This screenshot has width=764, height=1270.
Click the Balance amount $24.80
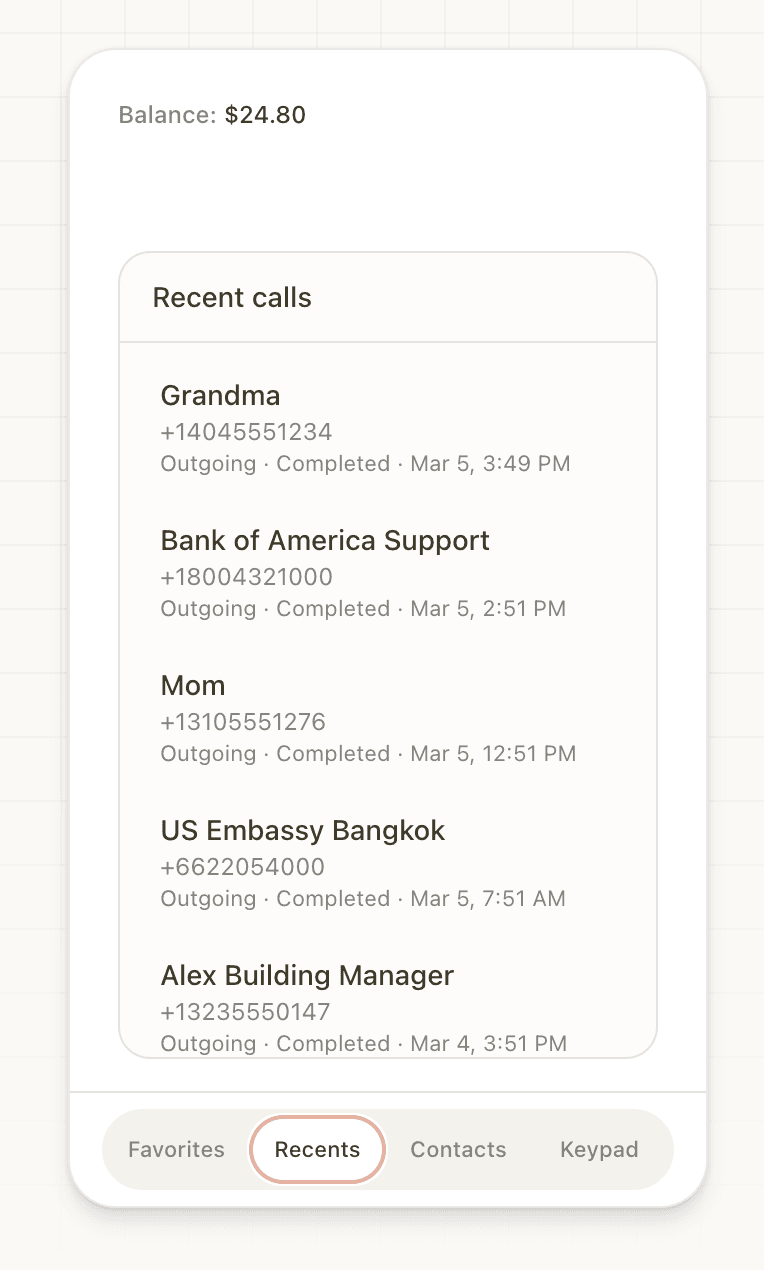(265, 115)
